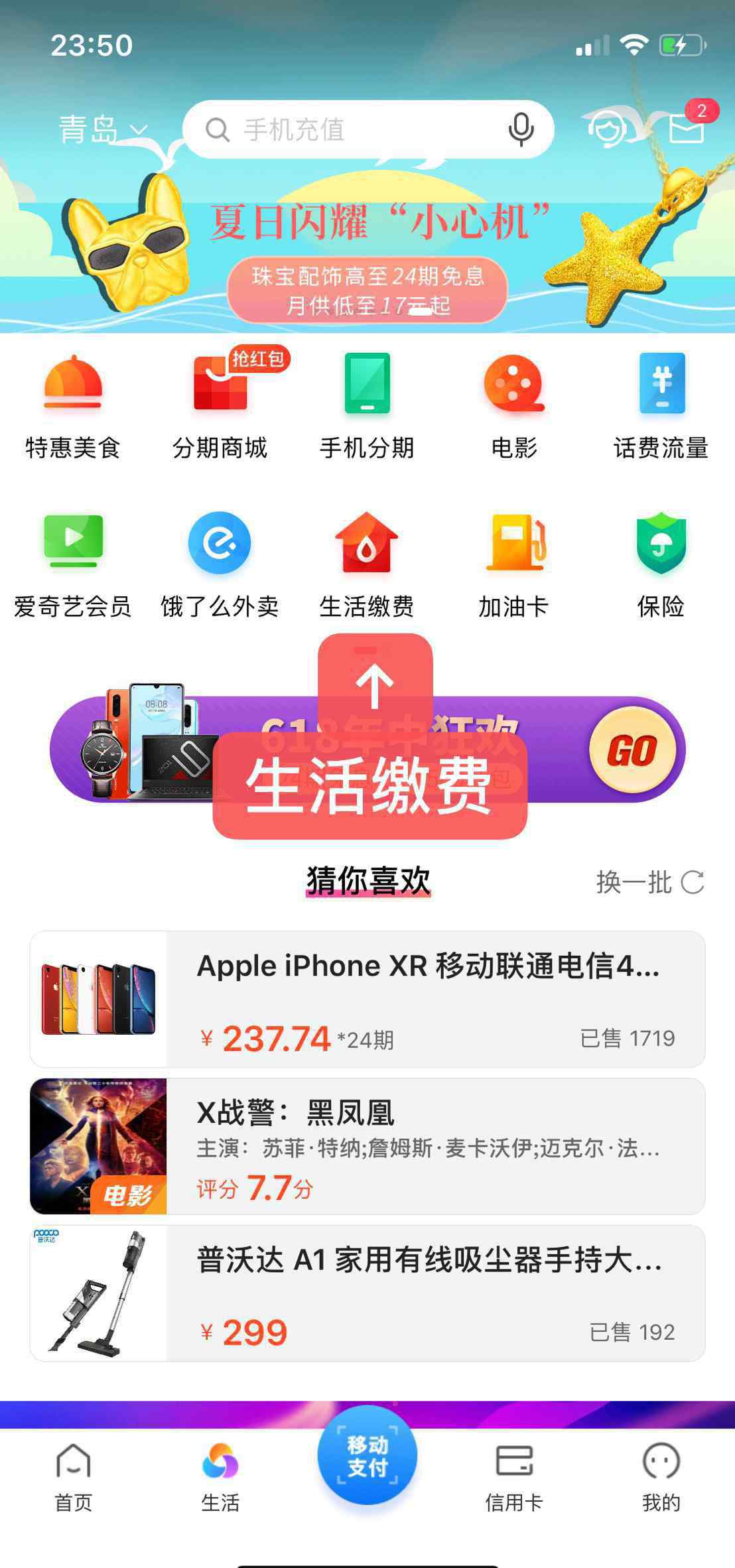Open the 移动支付 center button
The height and width of the screenshot is (1568, 735).
click(x=367, y=1456)
